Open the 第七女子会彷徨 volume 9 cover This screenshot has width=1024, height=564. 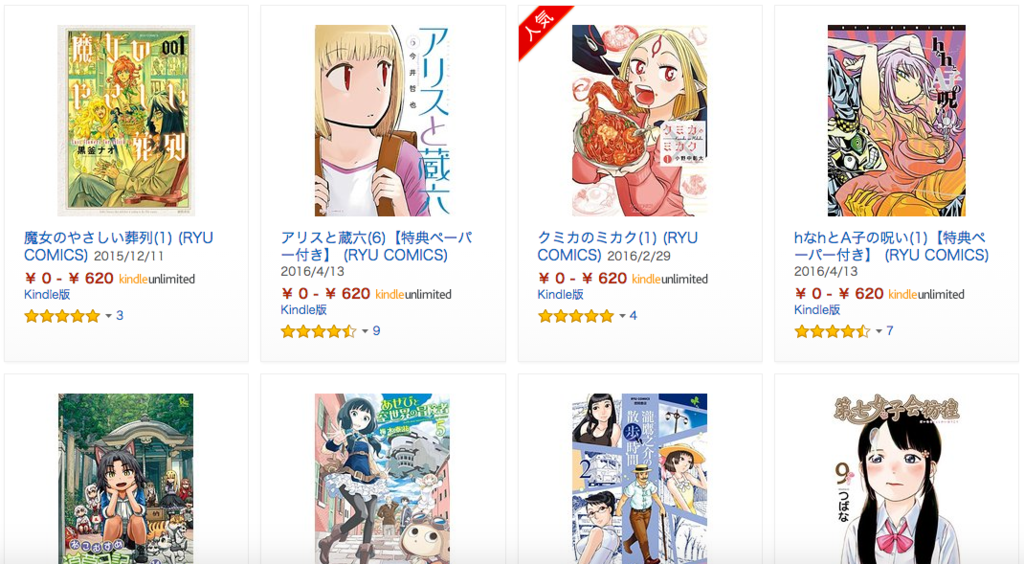(x=896, y=478)
